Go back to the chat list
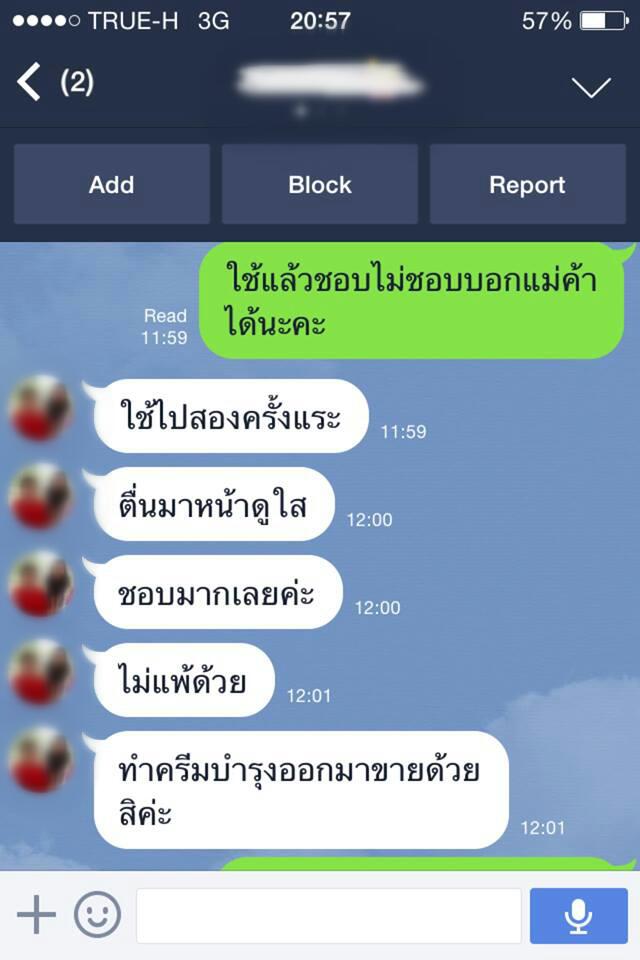Screen dimensions: 640x960 tap(30, 83)
